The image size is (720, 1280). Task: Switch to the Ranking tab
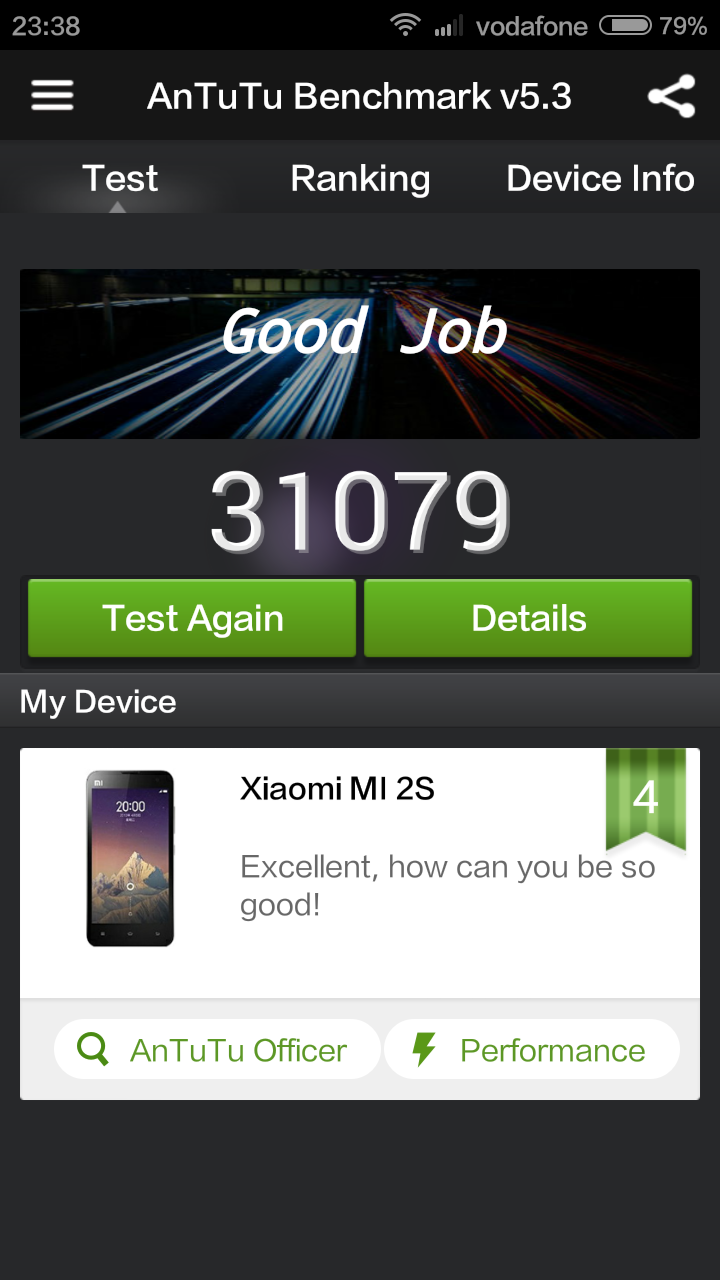(360, 178)
